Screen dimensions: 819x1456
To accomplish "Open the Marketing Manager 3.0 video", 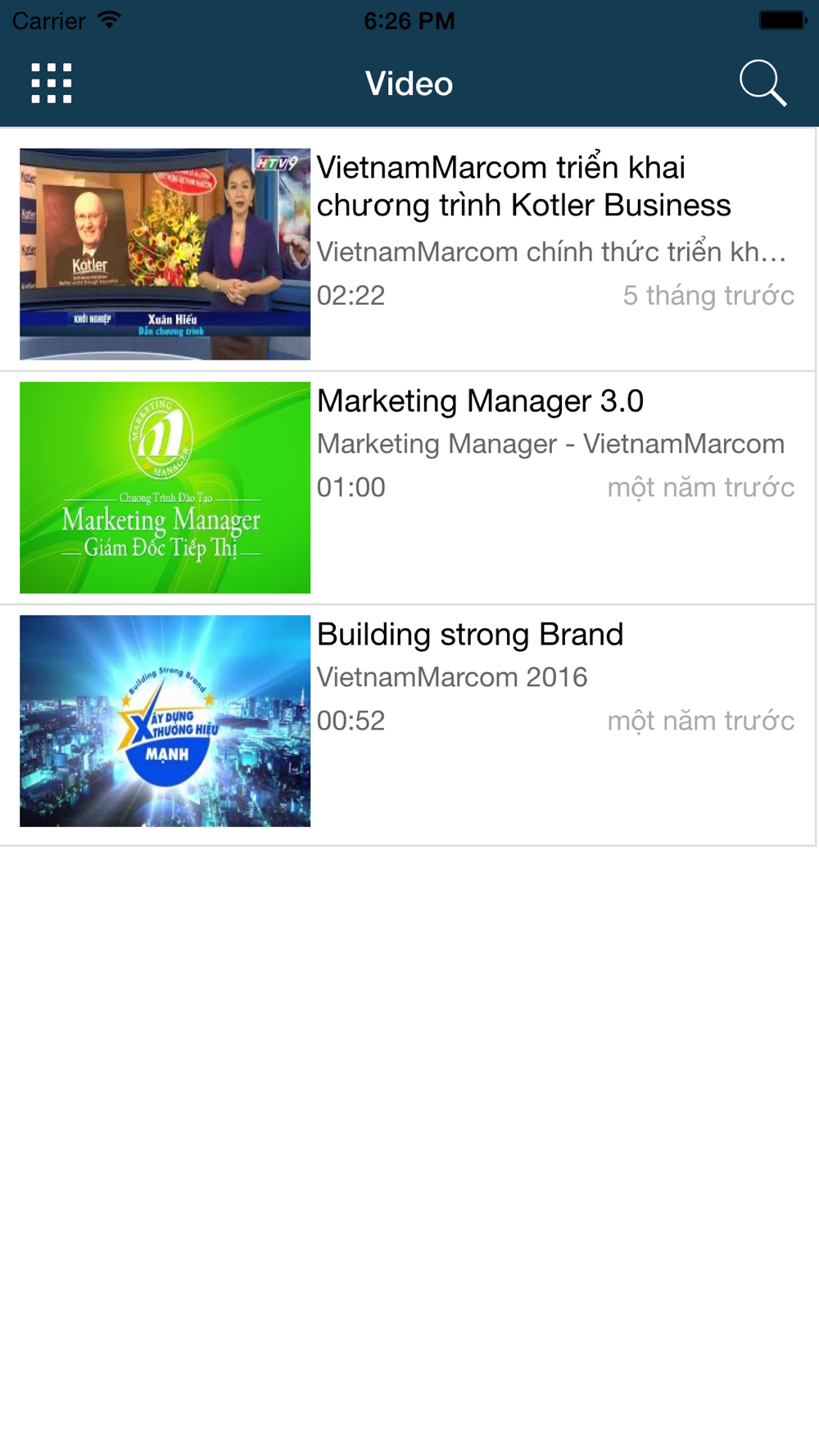I will point(165,487).
